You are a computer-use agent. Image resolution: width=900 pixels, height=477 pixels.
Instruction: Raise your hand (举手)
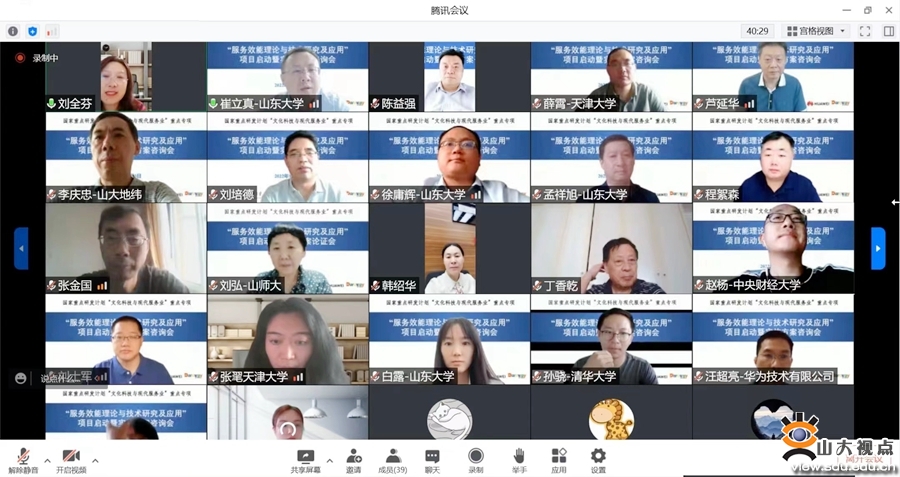tap(518, 458)
